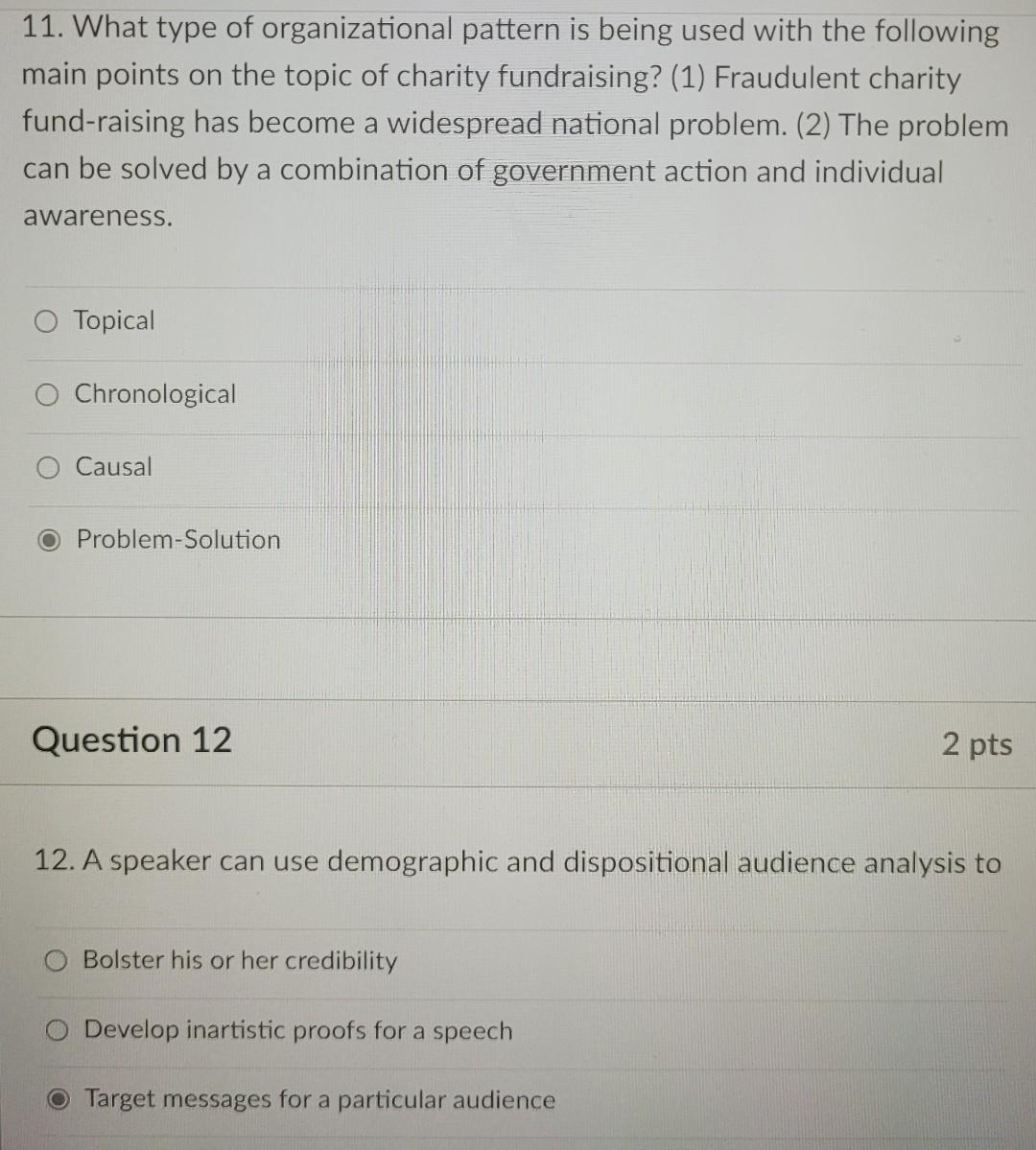Select Develop inartistic proofs for a speech
Image resolution: width=1036 pixels, height=1150 pixels.
59,1032
